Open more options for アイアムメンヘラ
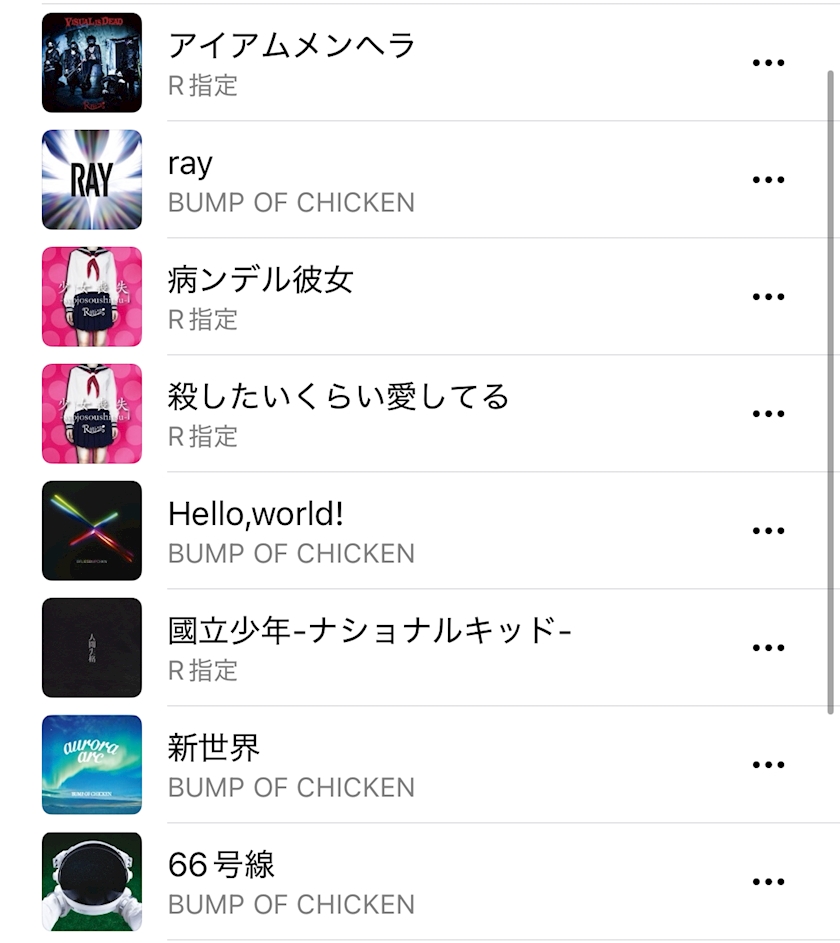840x943 pixels. 768,63
